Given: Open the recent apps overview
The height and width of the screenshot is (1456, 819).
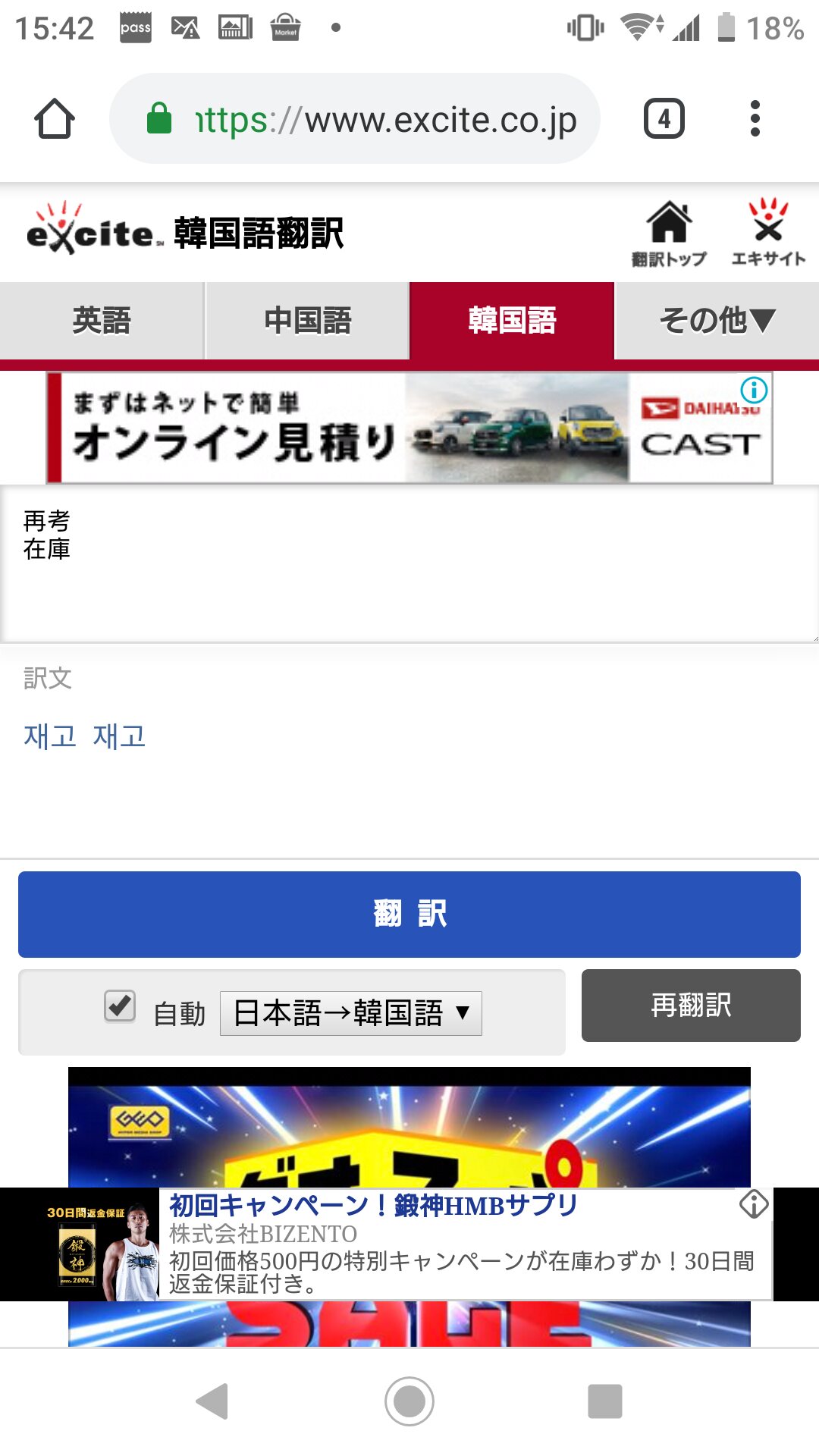Looking at the screenshot, I should 604,1401.
